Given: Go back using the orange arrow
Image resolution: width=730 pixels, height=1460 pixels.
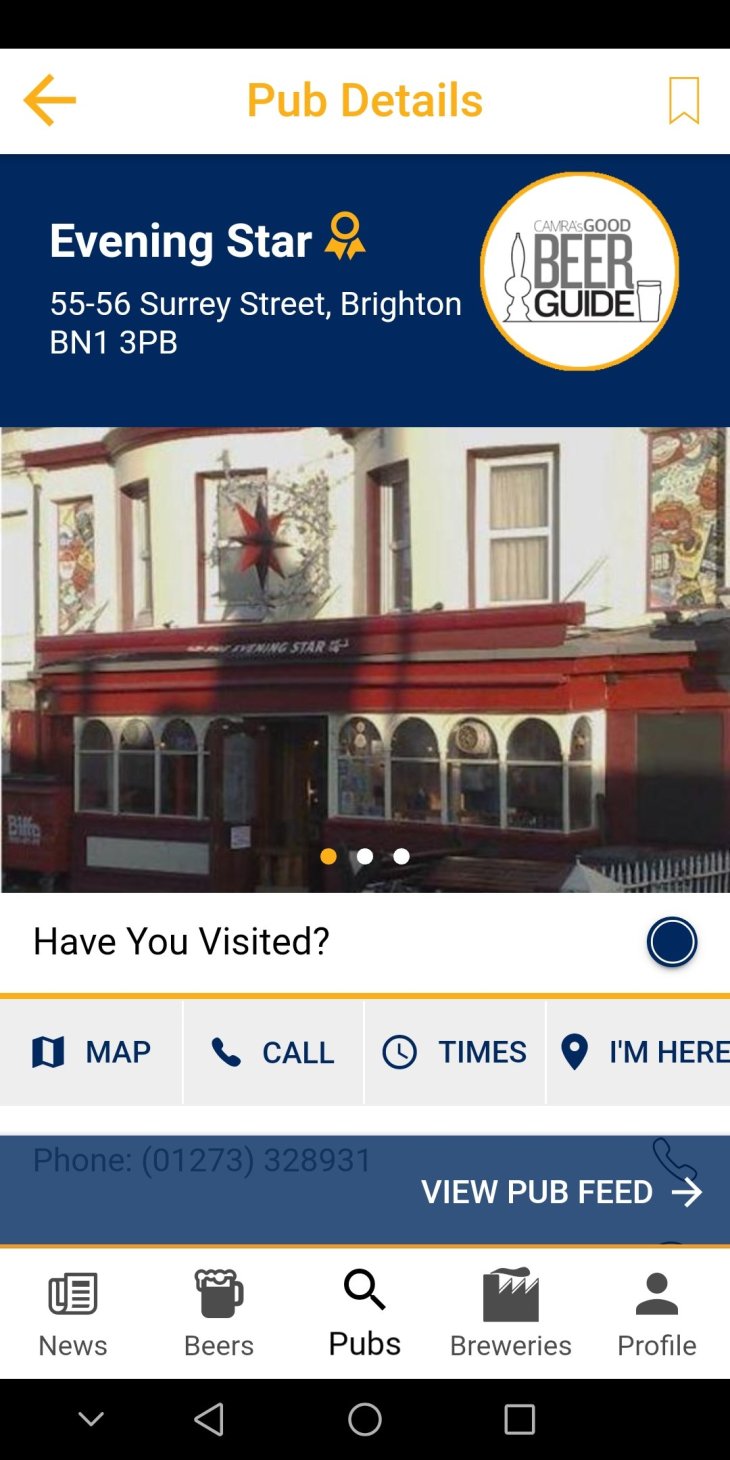Looking at the screenshot, I should 49,100.
